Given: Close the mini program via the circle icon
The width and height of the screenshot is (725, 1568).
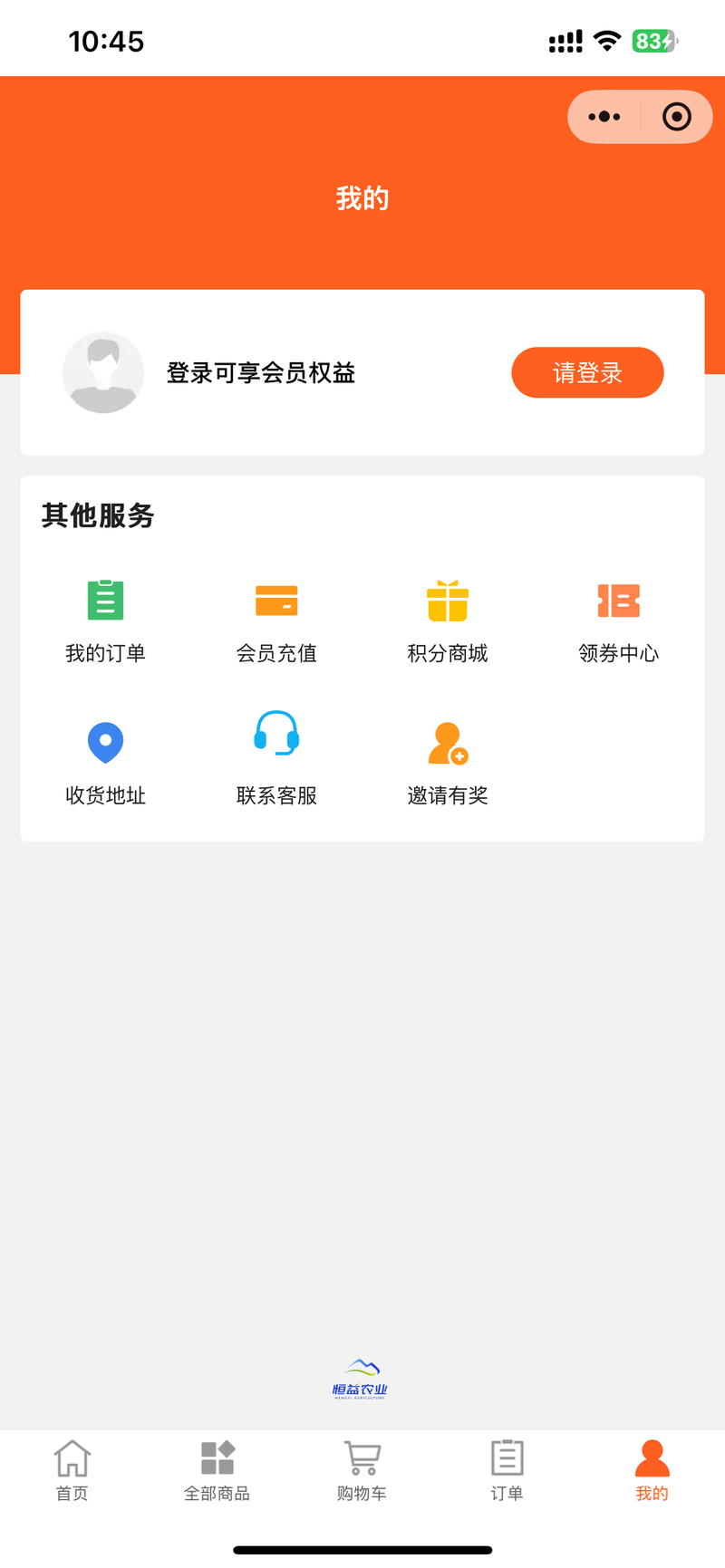Looking at the screenshot, I should 677,117.
